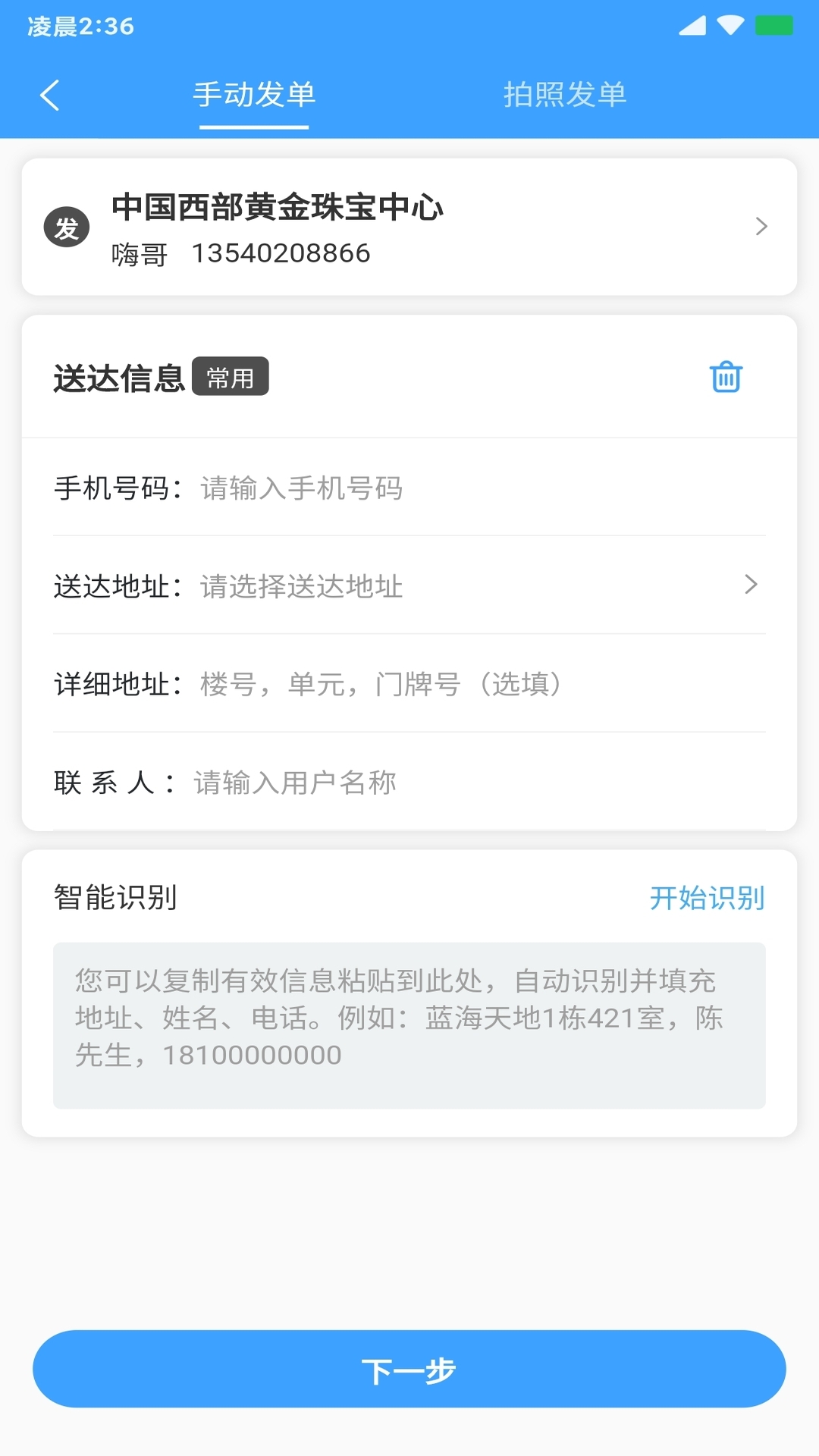Click the 常用 badge next to 送达信息
Viewport: 819px width, 1456px height.
tap(231, 377)
